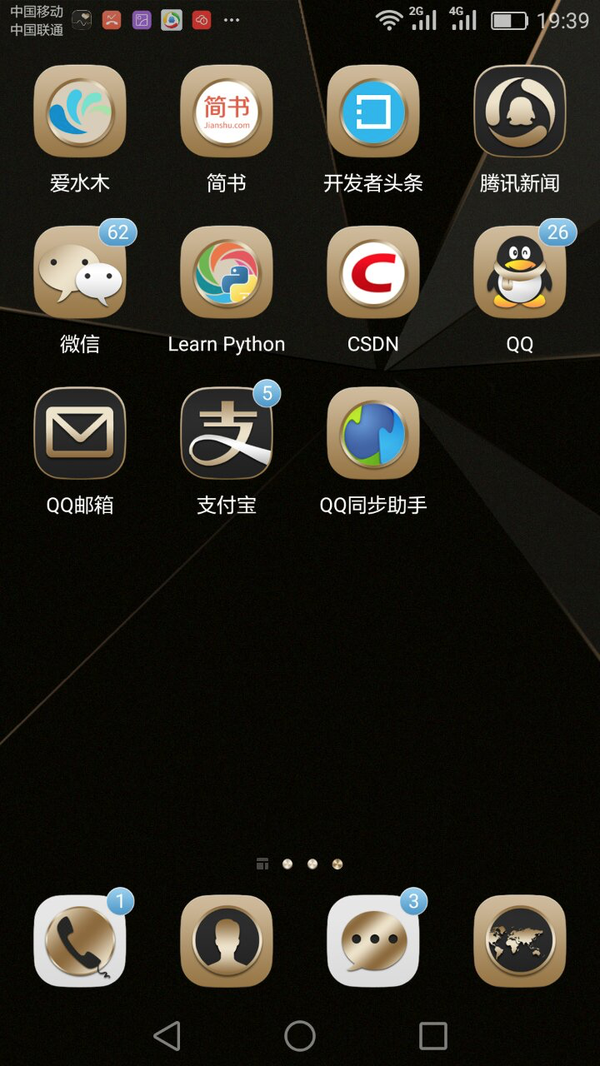Open QQ with 26 notifications

pyautogui.click(x=519, y=273)
